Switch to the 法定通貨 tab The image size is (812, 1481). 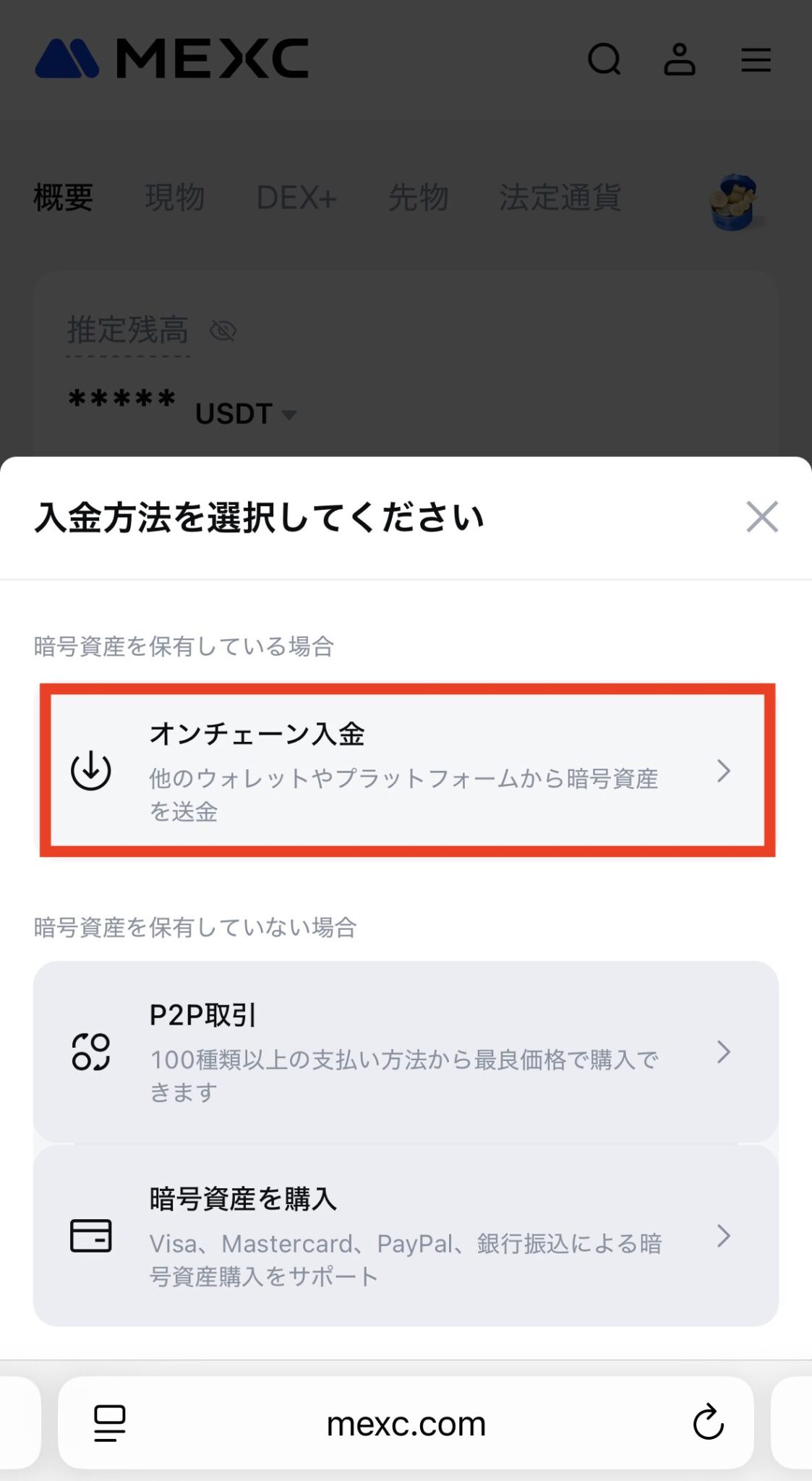(560, 197)
